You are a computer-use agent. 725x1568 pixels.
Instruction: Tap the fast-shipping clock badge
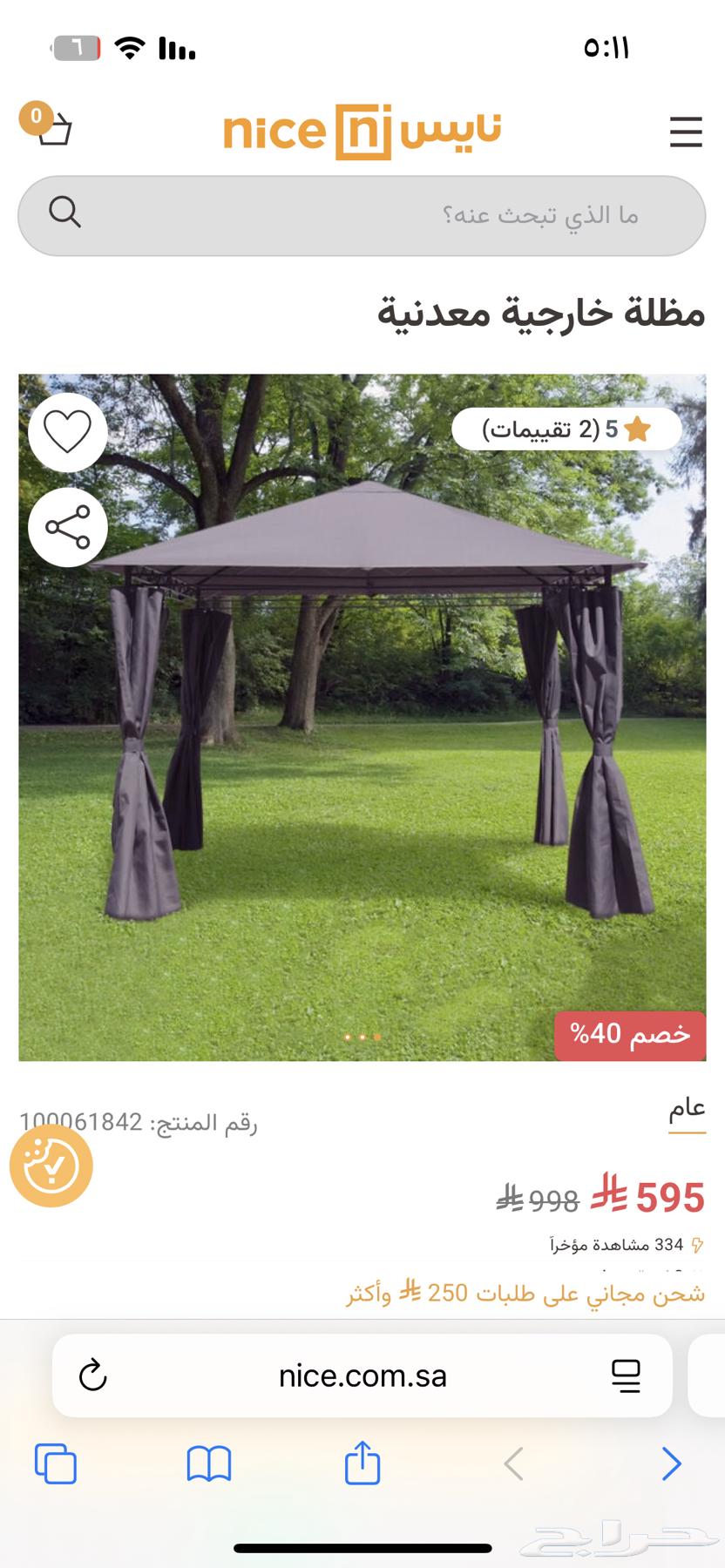coord(51,1167)
